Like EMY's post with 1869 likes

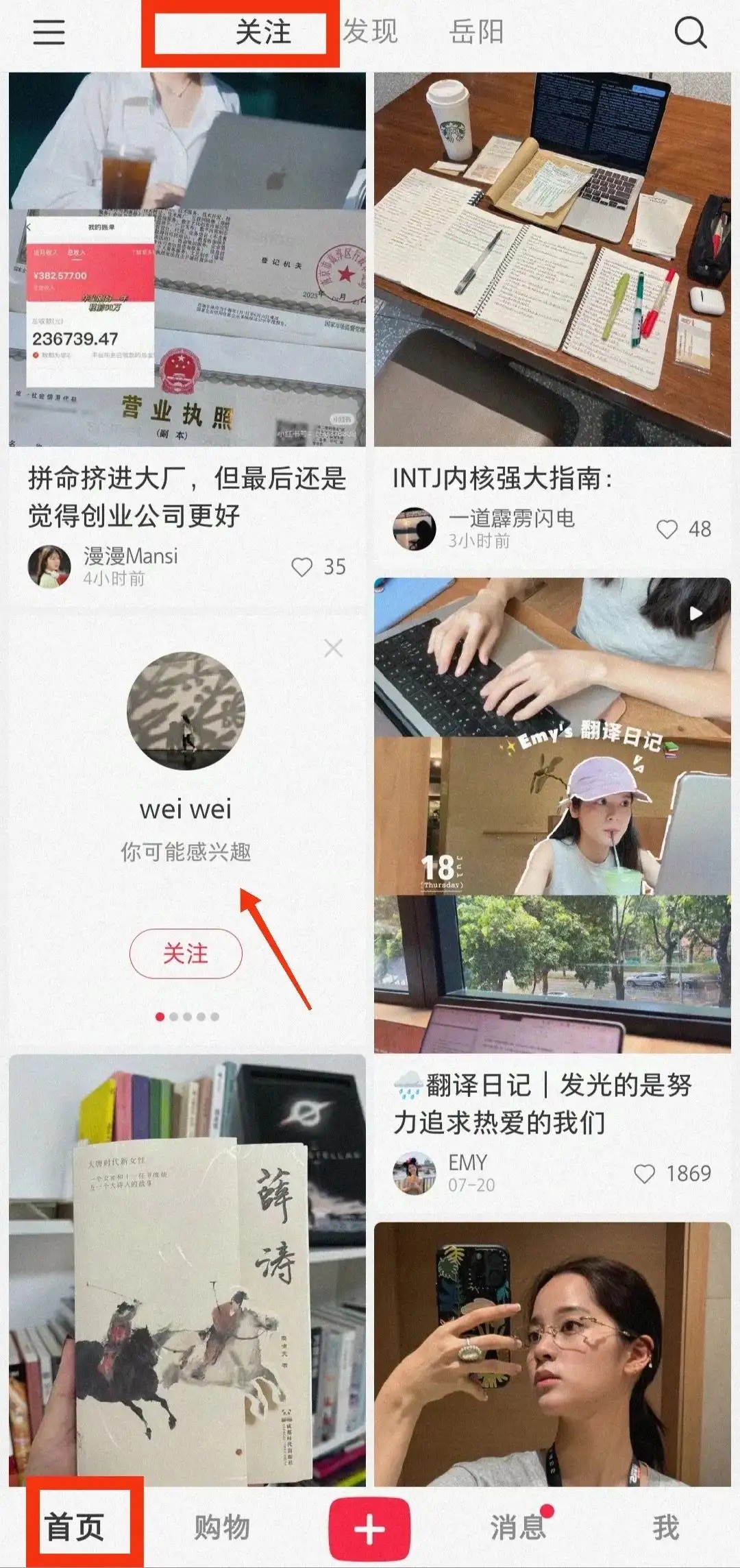pyautogui.click(x=644, y=1174)
